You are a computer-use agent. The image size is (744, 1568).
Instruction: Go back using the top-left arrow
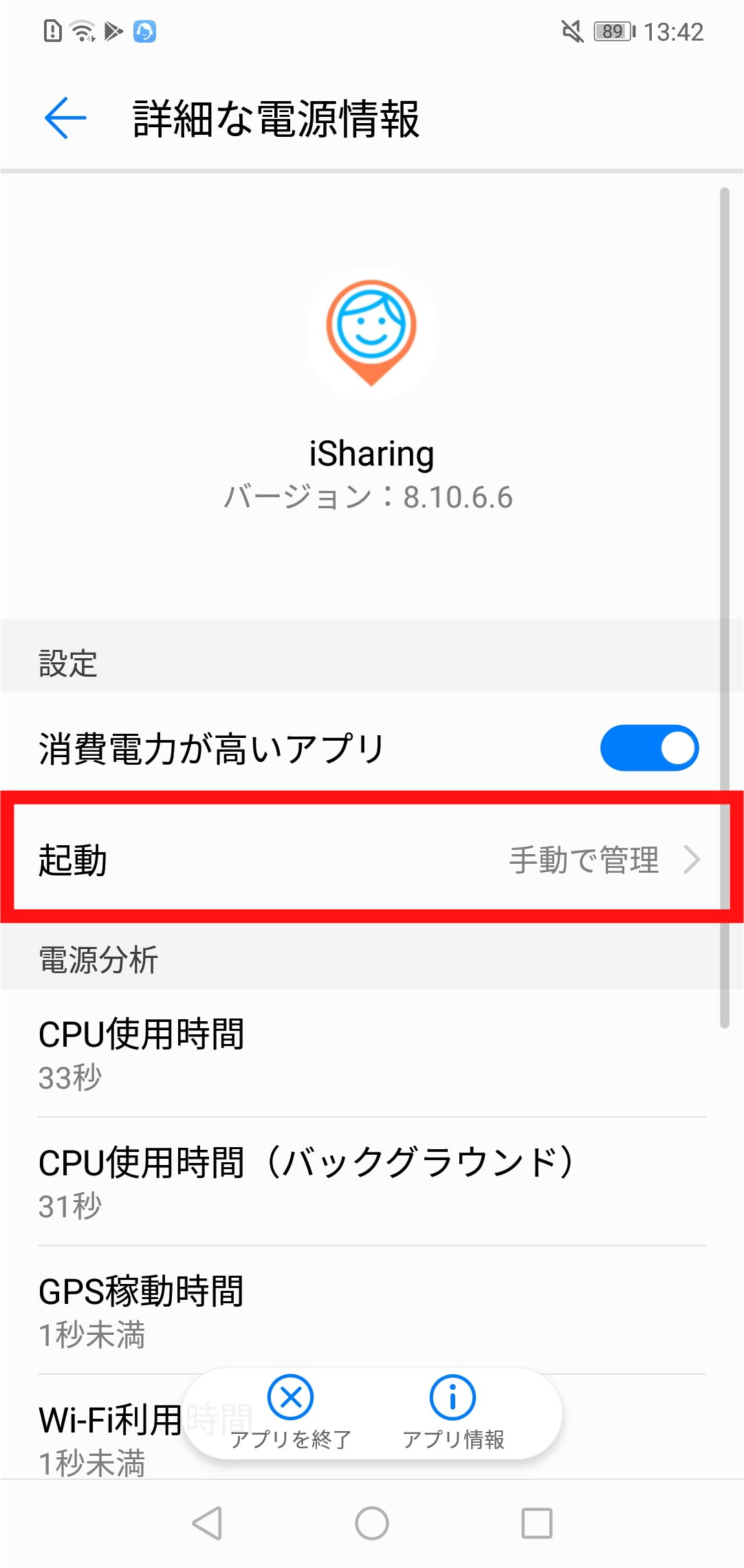[65, 118]
